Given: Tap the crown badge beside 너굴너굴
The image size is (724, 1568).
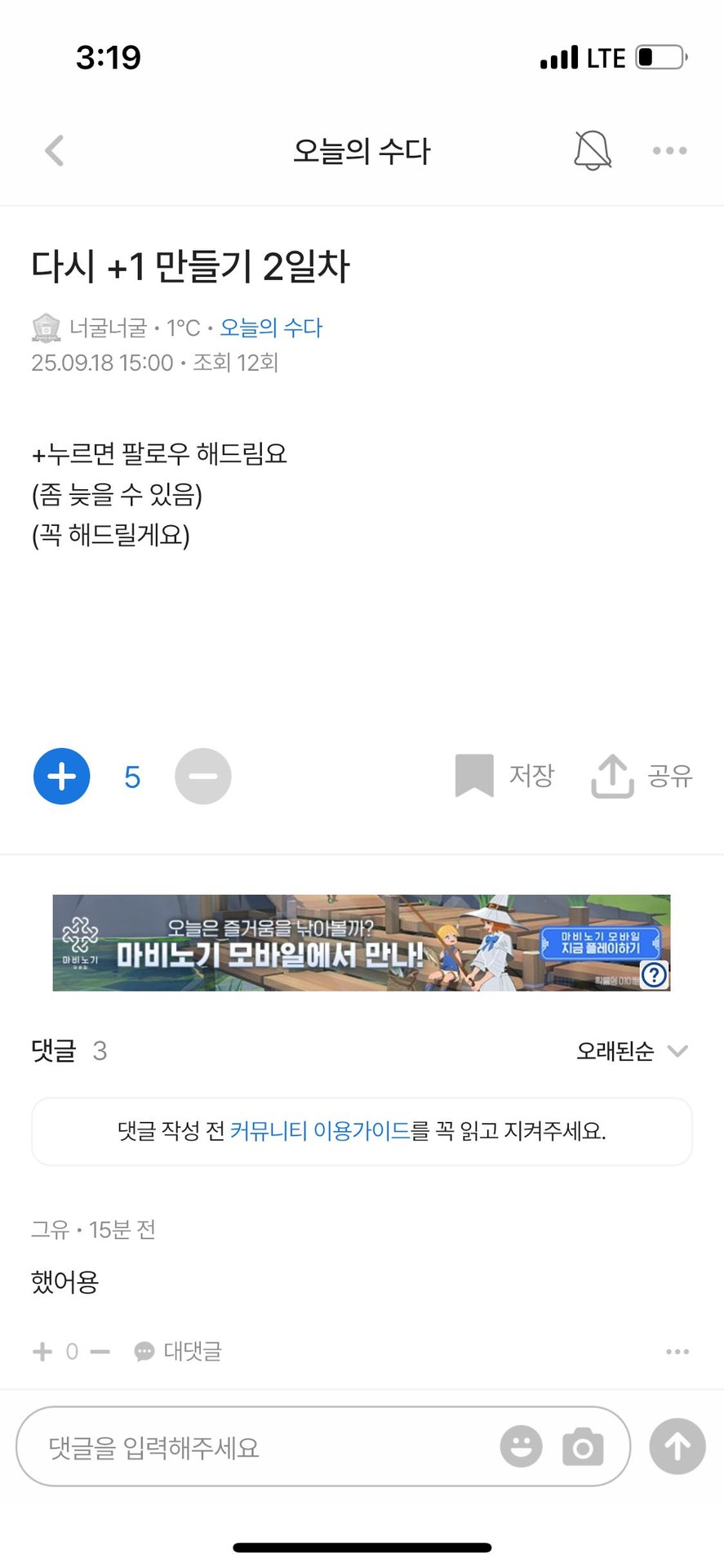Looking at the screenshot, I should pyautogui.click(x=47, y=327).
